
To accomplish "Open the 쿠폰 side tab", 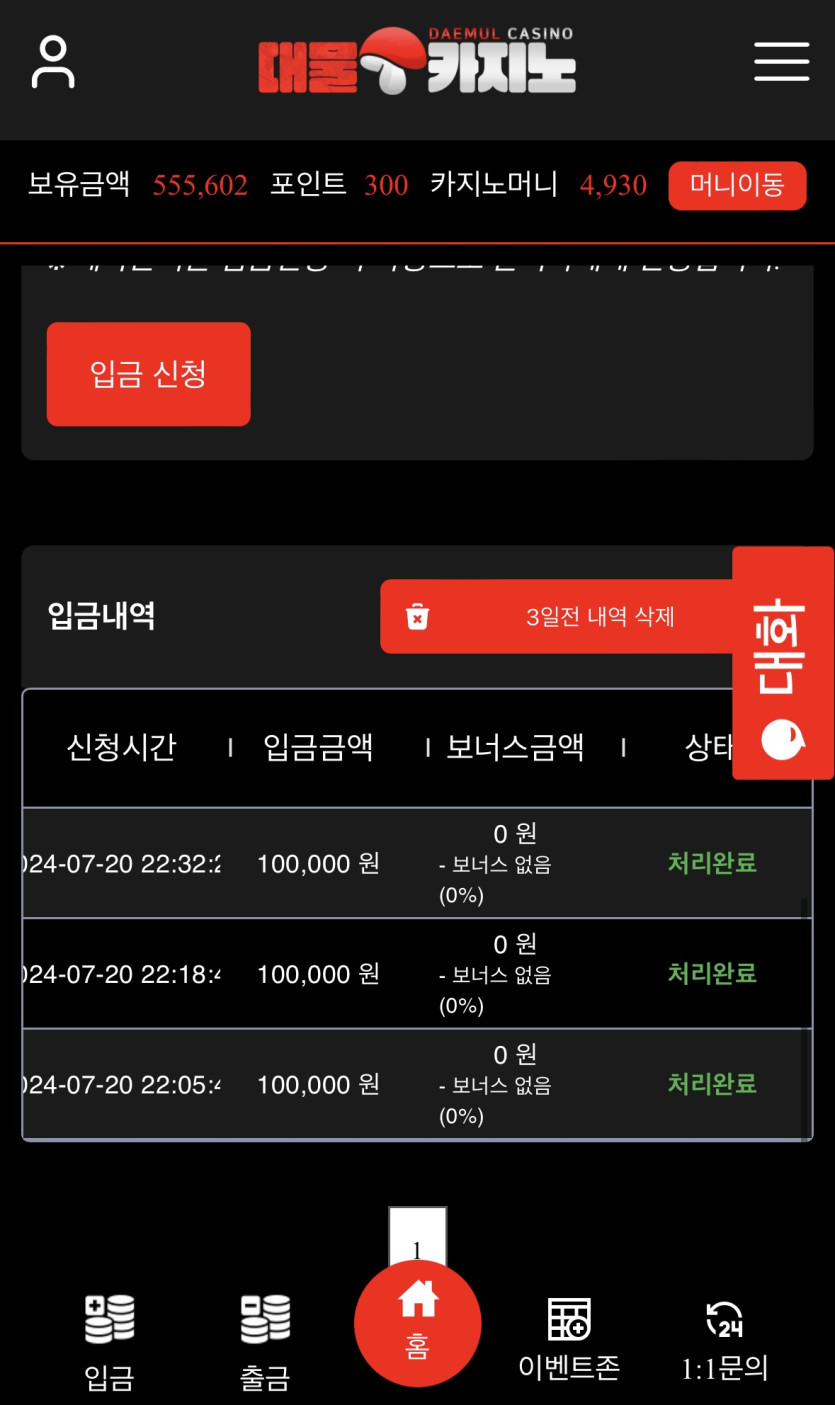I will pos(782,662).
